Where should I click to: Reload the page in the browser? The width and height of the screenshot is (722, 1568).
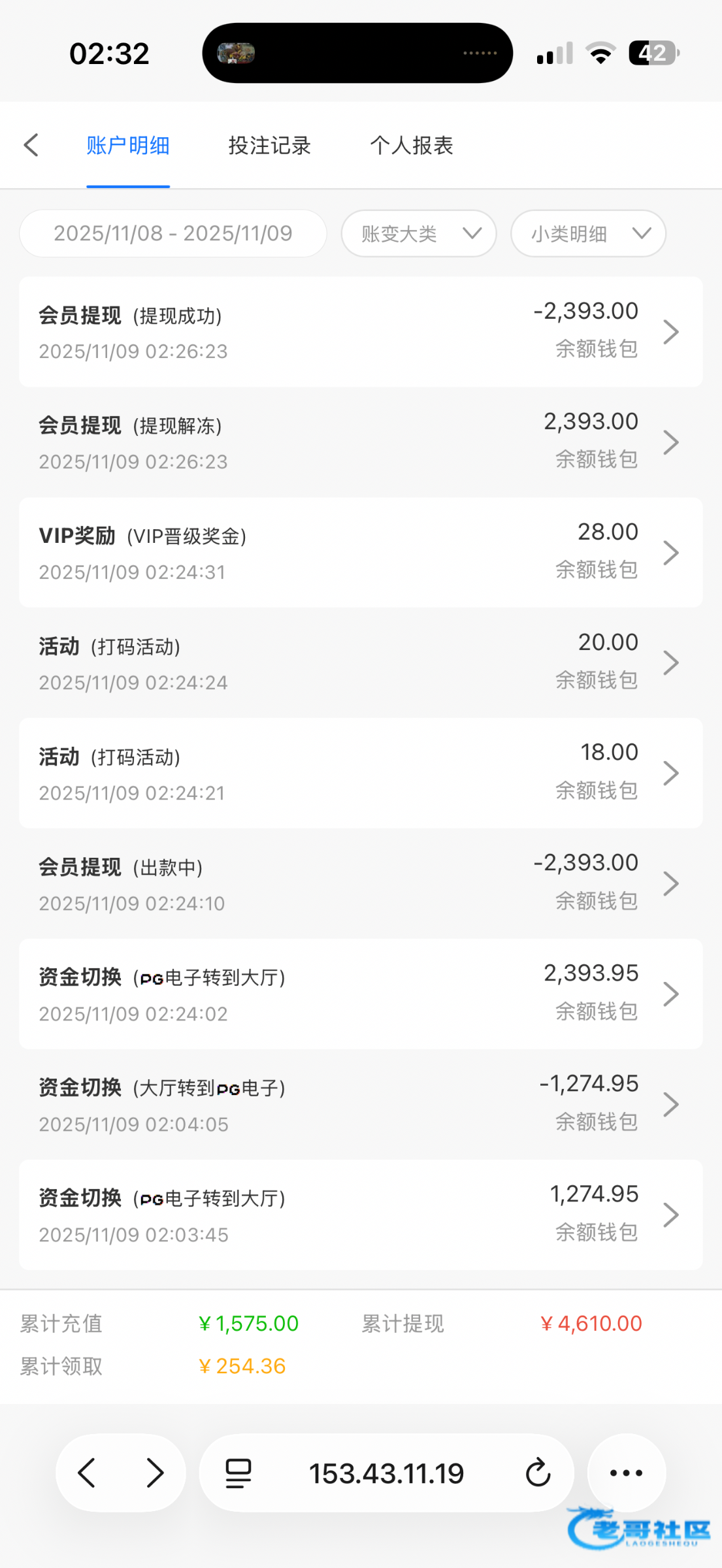coord(538,1473)
